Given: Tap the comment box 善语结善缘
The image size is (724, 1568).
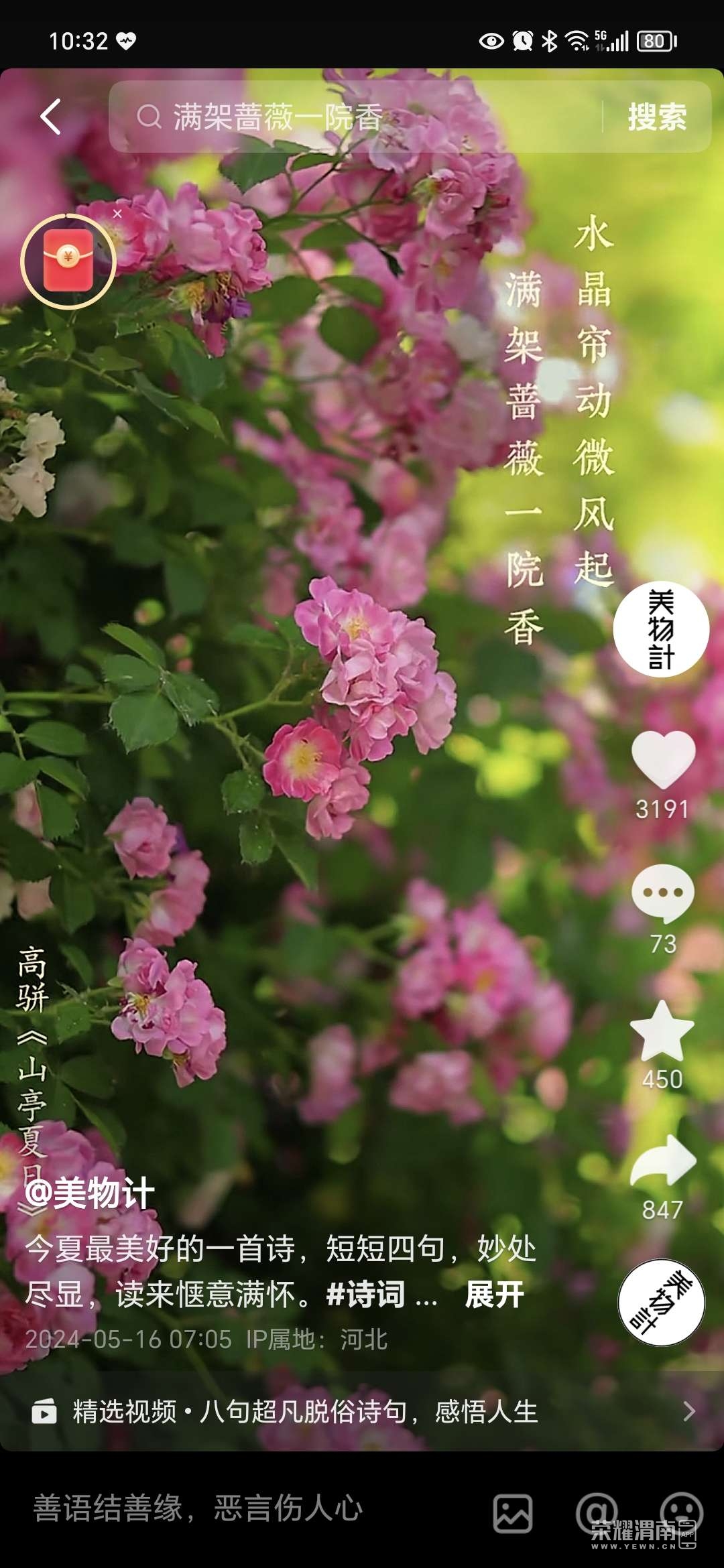Looking at the screenshot, I should pos(201,1508).
